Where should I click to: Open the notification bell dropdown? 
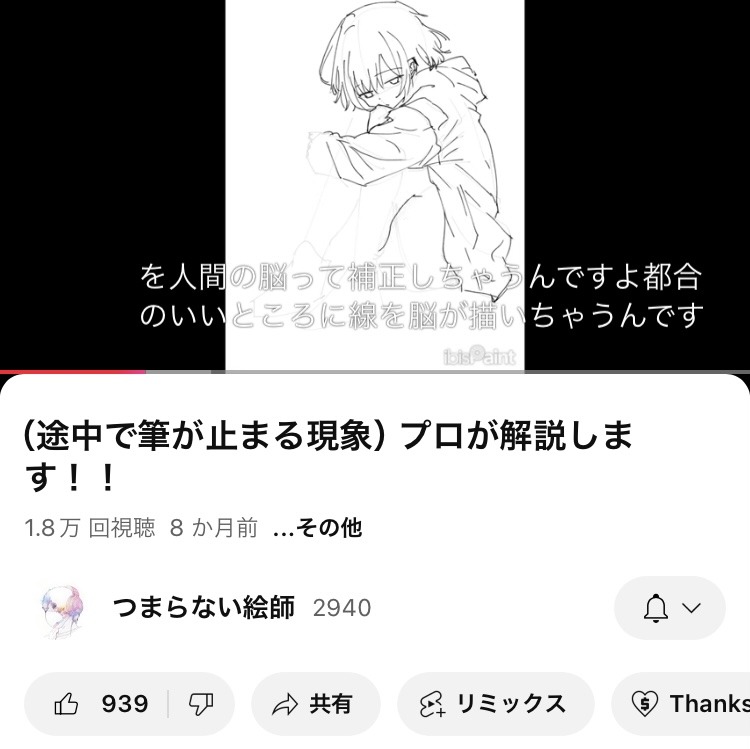pos(670,608)
